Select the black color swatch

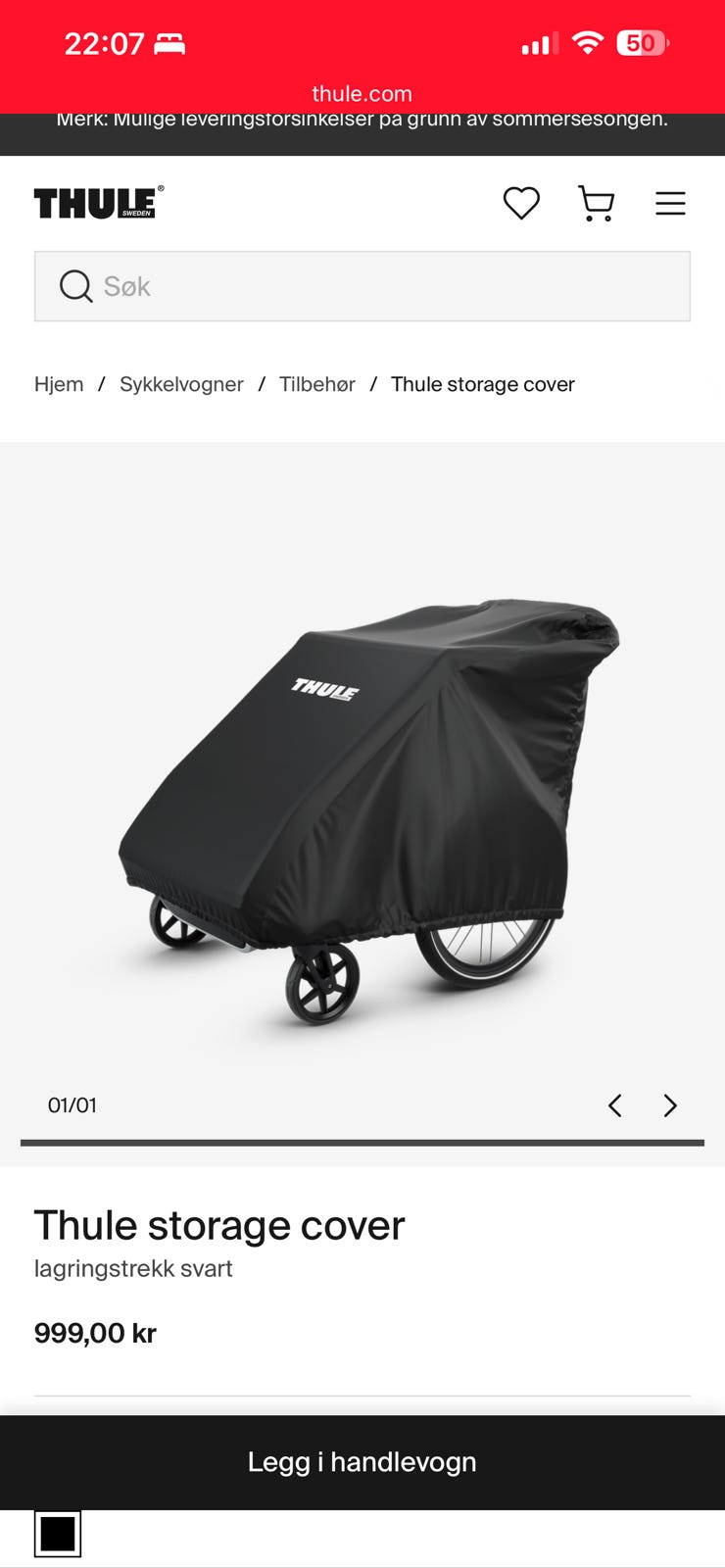point(58,1534)
